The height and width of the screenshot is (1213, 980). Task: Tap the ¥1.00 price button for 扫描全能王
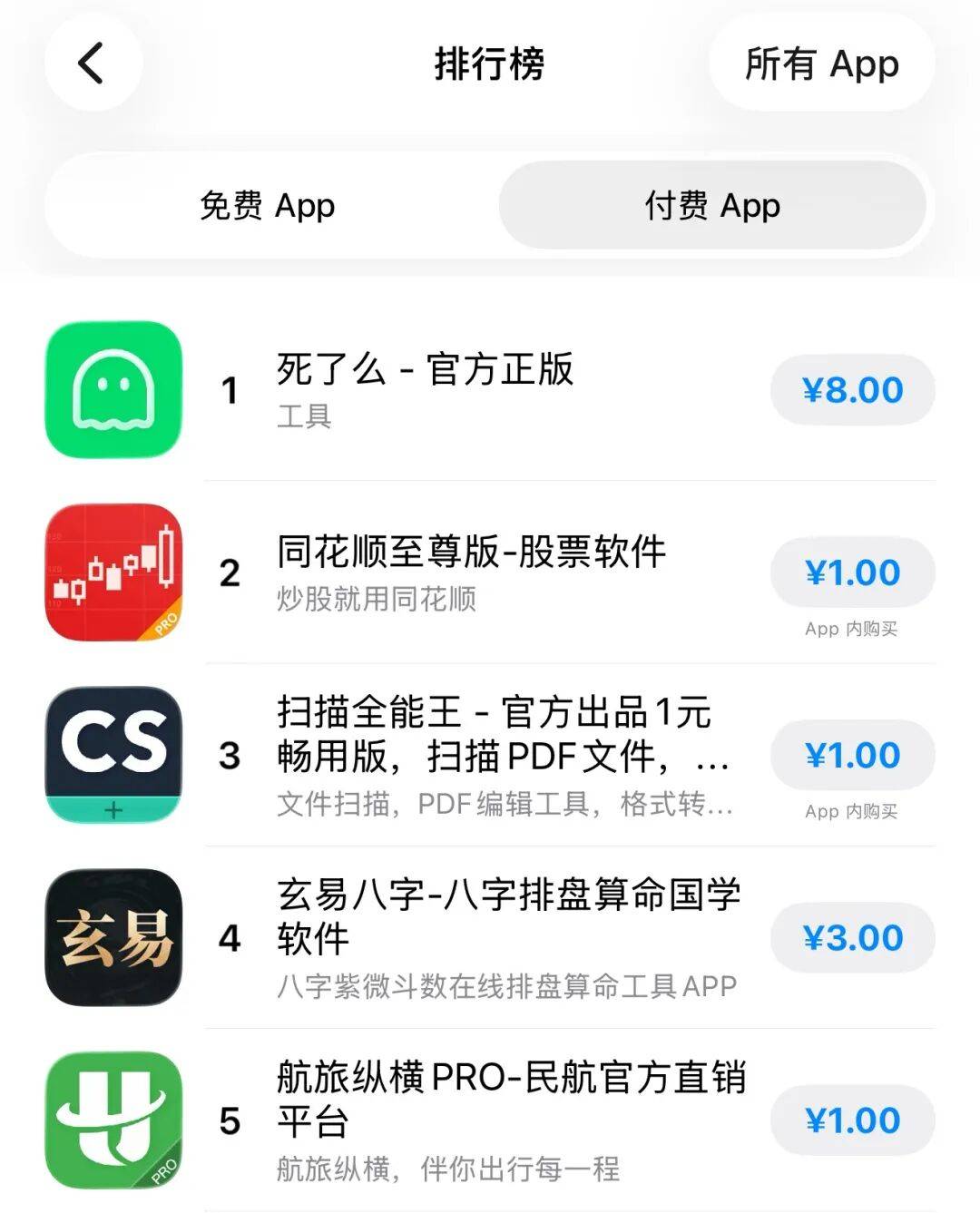pyautogui.click(x=852, y=755)
